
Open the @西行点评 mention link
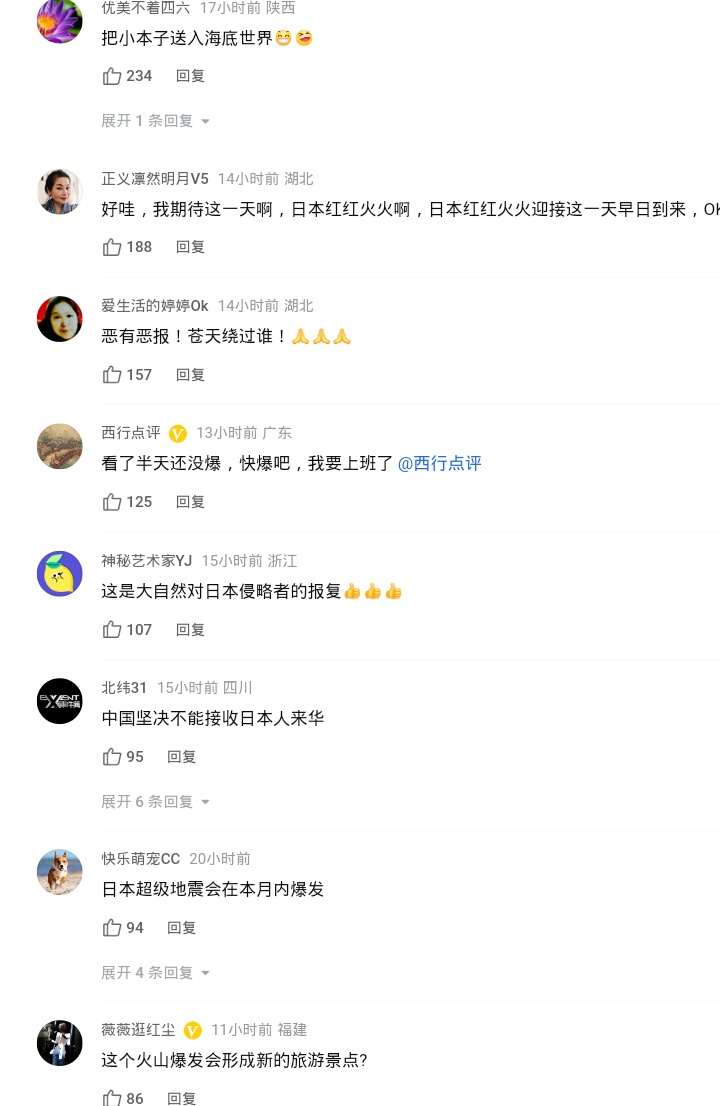[440, 464]
